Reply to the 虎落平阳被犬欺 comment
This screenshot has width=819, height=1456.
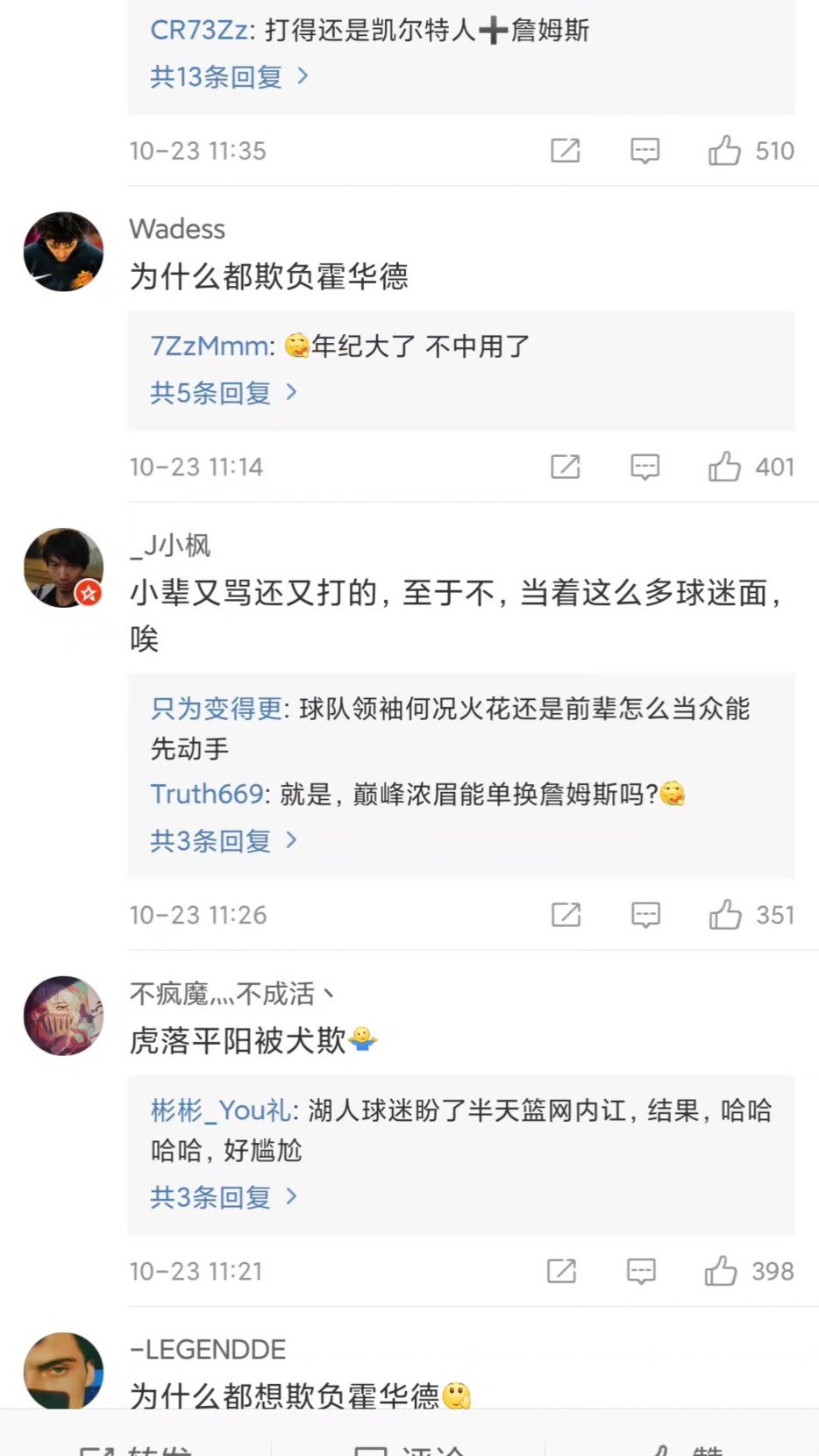click(x=641, y=1271)
